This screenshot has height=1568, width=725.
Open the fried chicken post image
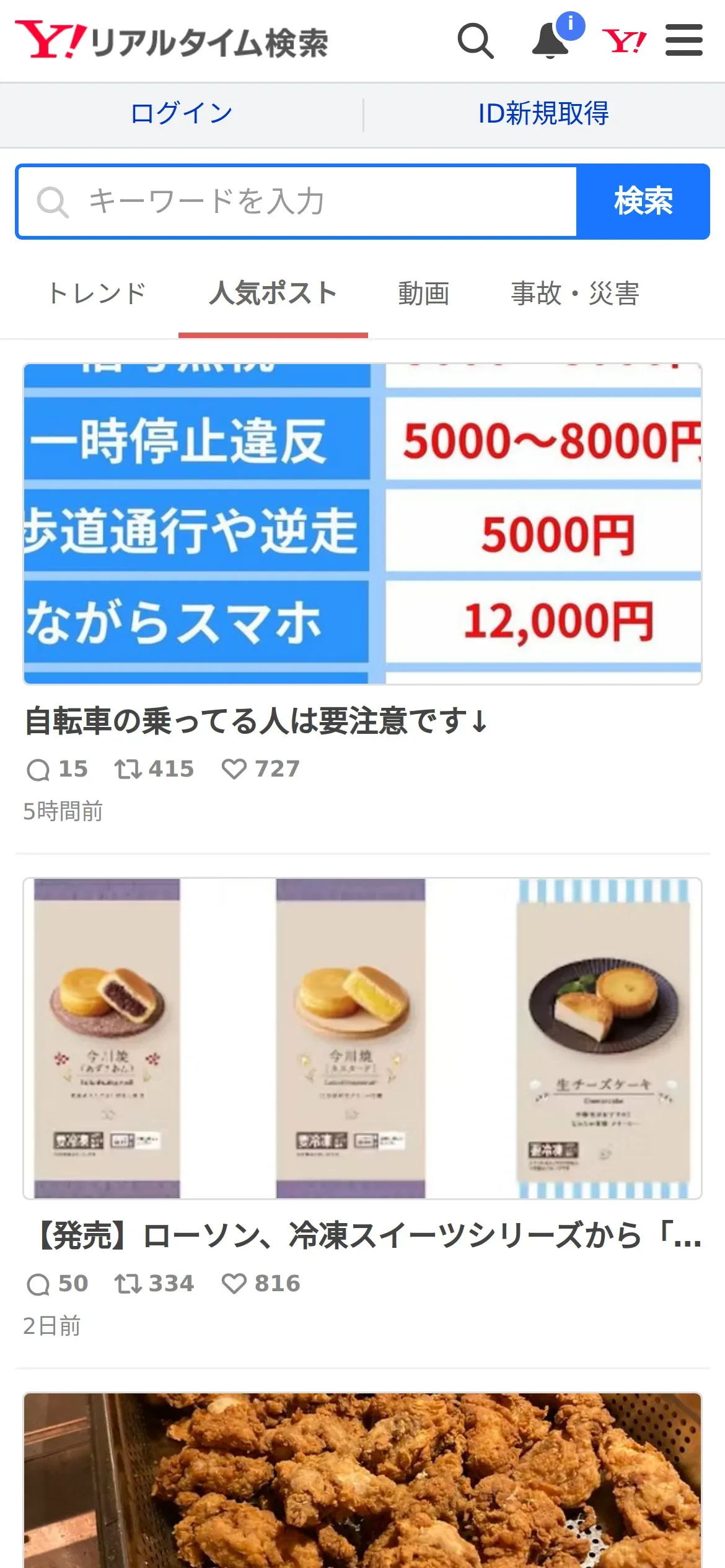[362, 1480]
